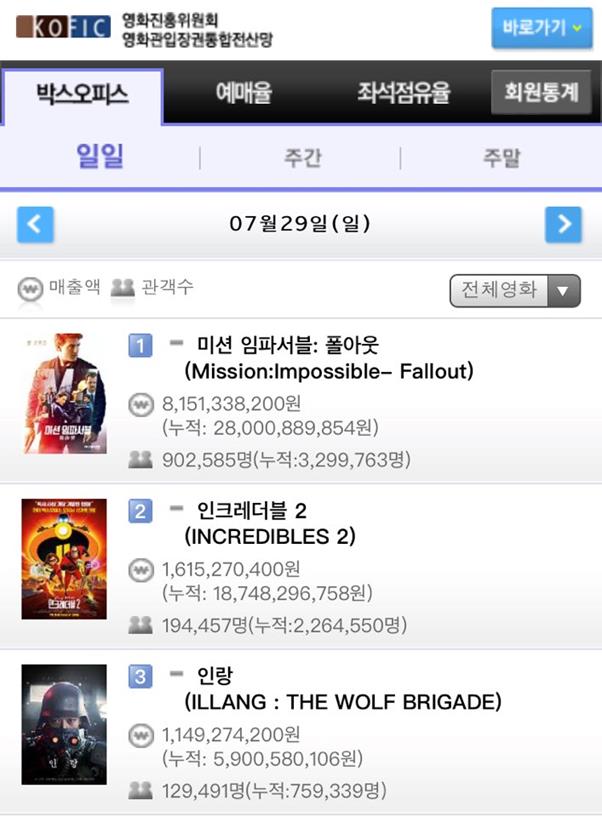Switch to the 좌석점유율 tab

pyautogui.click(x=403, y=93)
